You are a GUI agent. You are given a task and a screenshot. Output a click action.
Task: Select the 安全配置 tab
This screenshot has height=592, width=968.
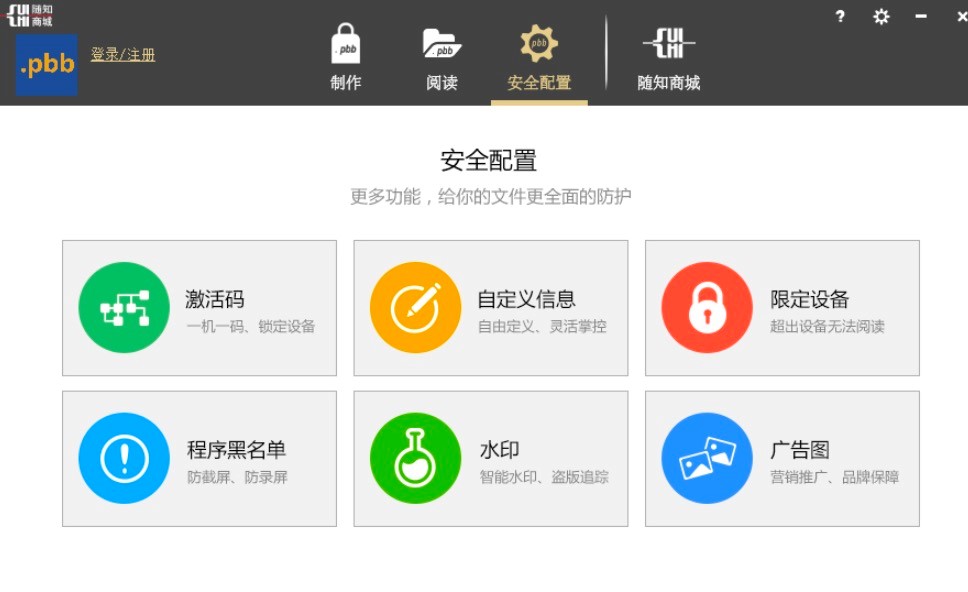539,58
